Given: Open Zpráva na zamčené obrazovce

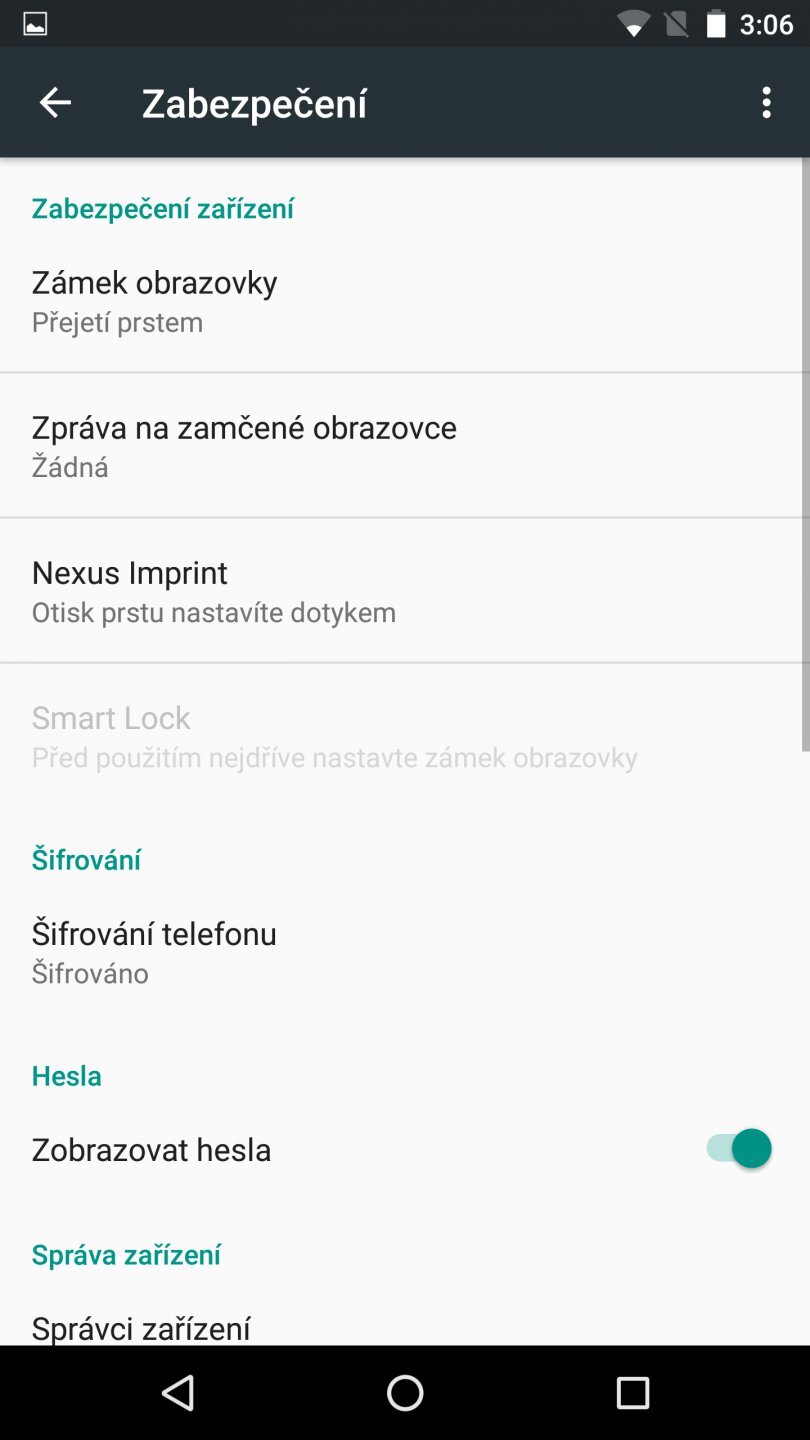Looking at the screenshot, I should [x=244, y=443].
